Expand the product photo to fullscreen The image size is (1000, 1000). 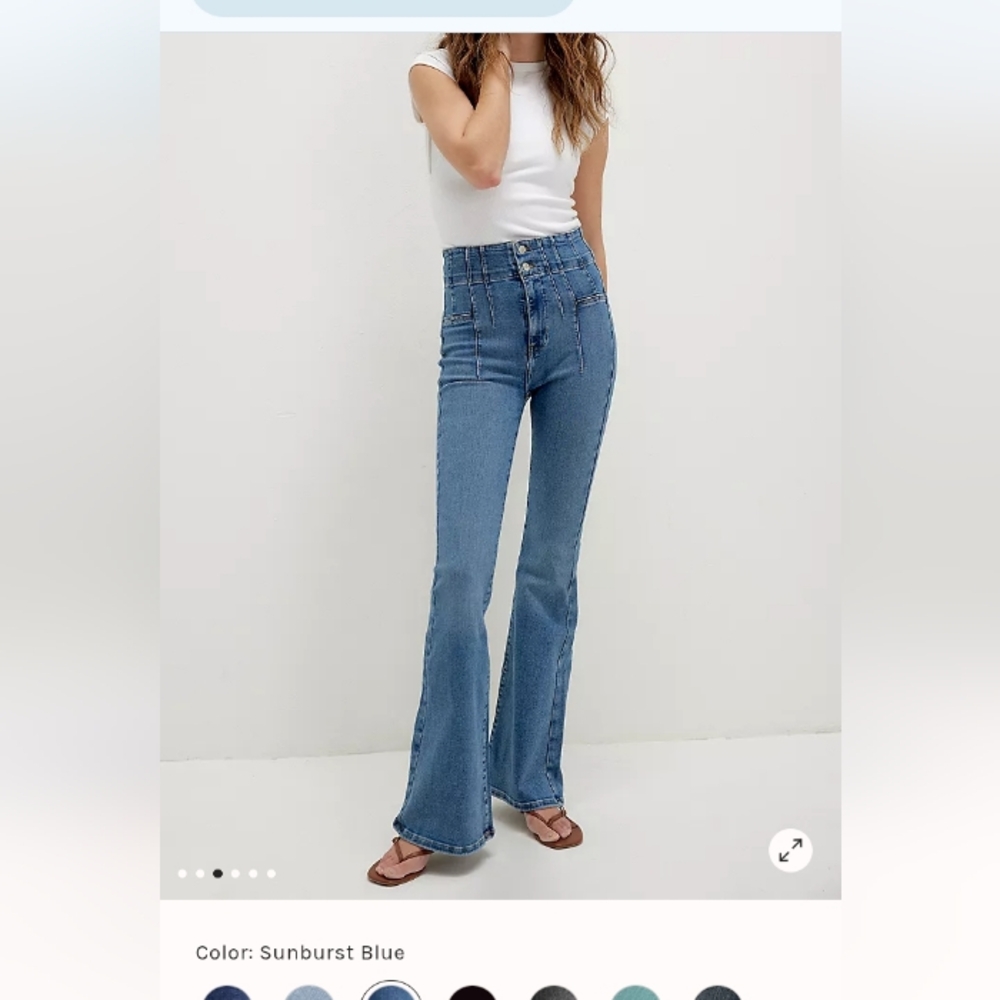click(790, 850)
